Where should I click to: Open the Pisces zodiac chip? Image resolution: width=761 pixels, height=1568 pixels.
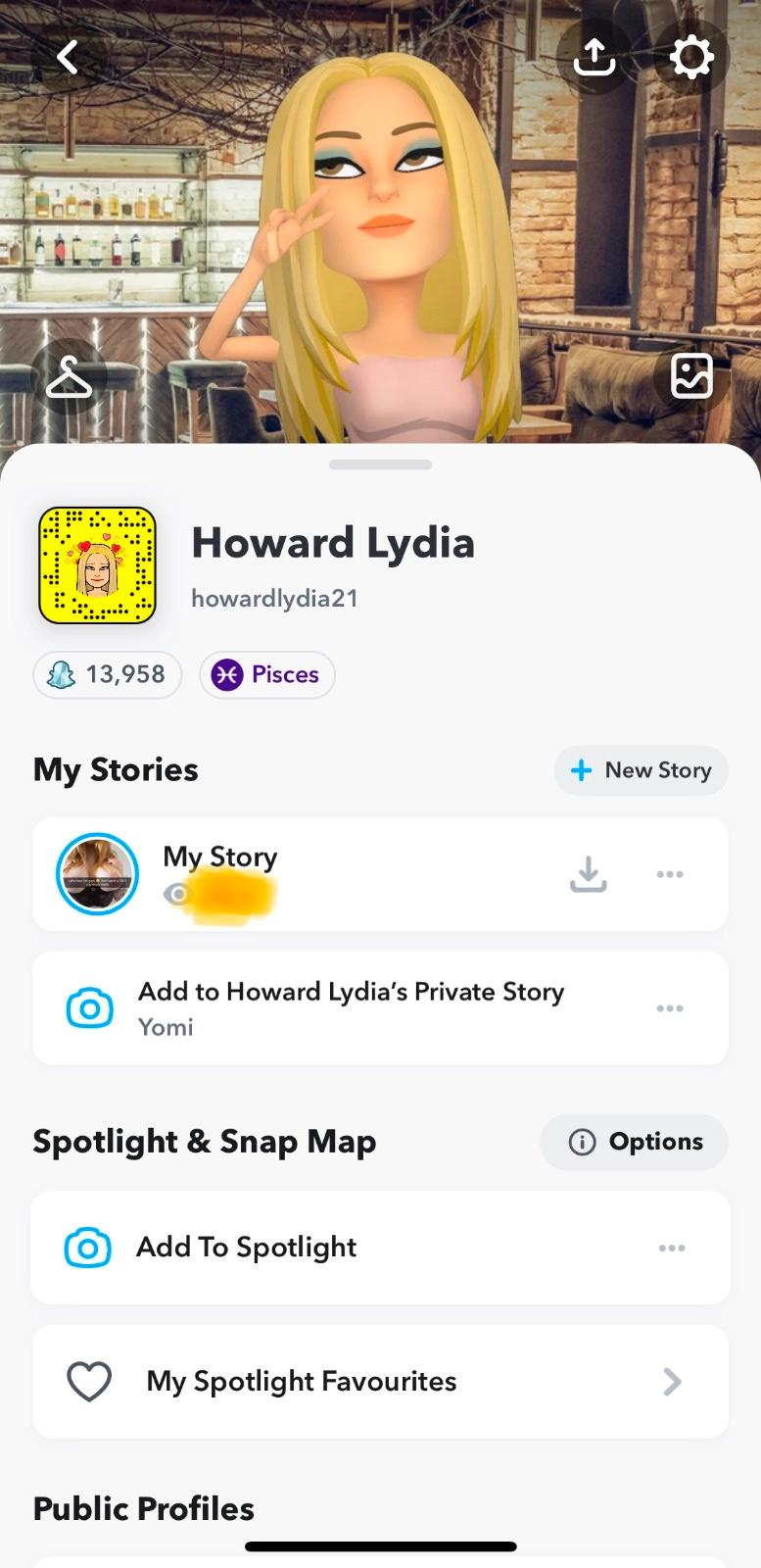pos(267,674)
